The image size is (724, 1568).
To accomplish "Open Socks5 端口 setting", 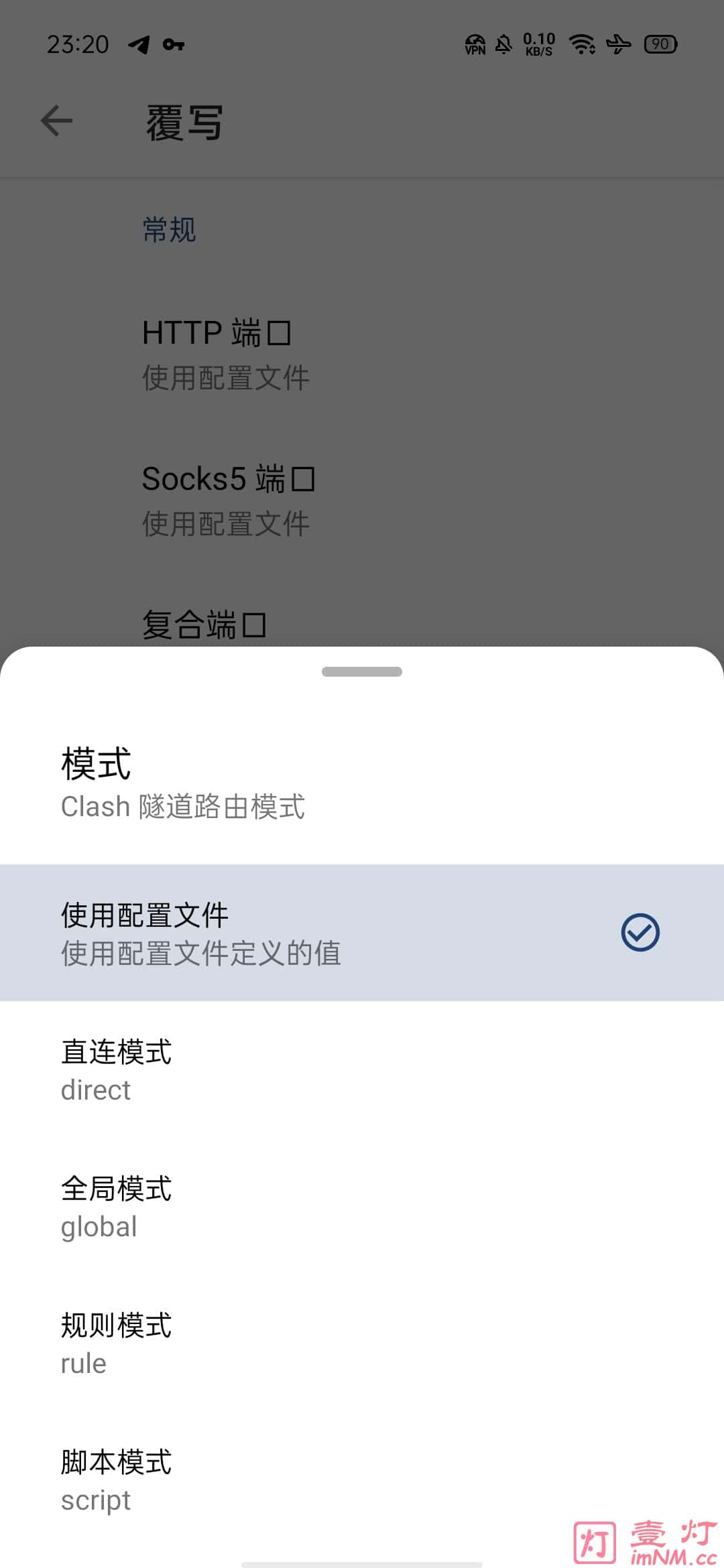I will 362,500.
